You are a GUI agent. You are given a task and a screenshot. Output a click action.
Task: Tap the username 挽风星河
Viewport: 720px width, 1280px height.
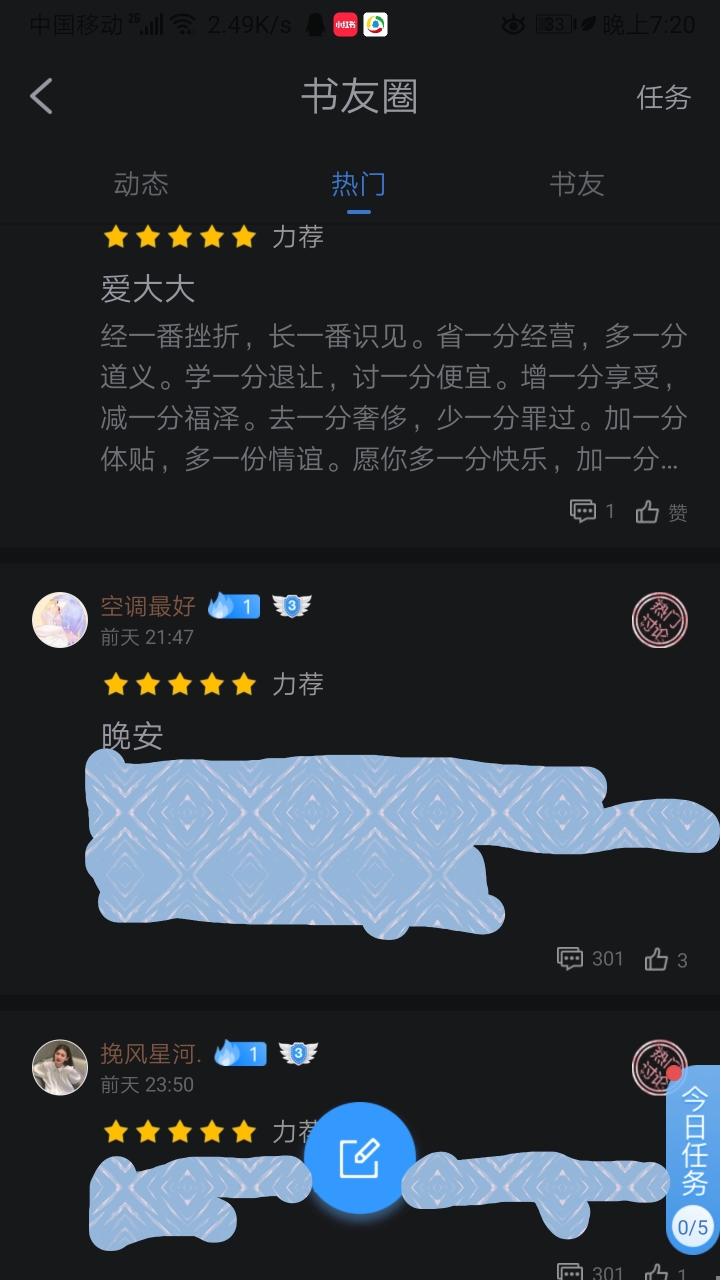coord(151,1054)
